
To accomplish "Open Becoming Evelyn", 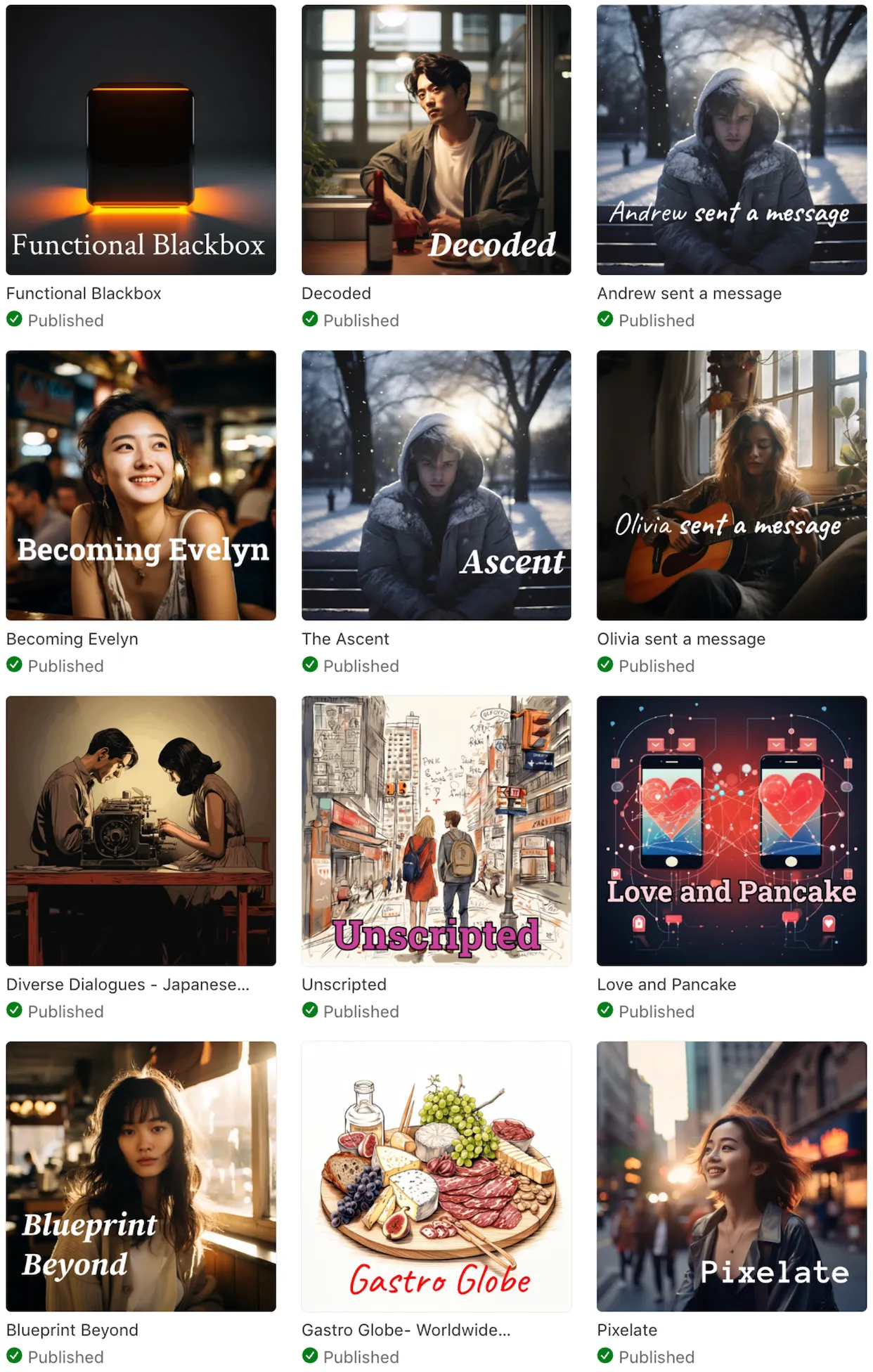I will [141, 485].
